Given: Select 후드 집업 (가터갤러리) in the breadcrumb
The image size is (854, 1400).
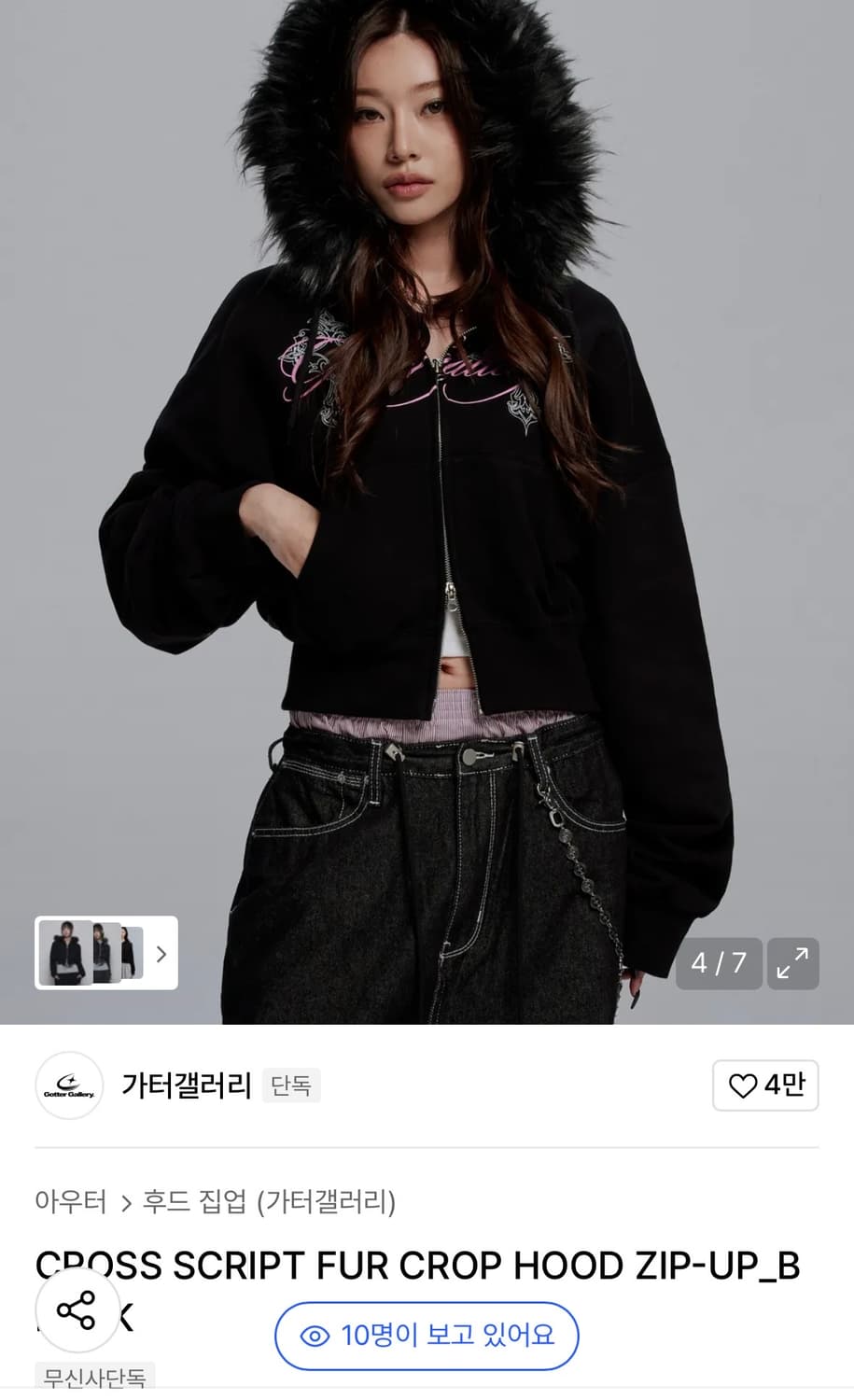Looking at the screenshot, I should pyautogui.click(x=269, y=1204).
